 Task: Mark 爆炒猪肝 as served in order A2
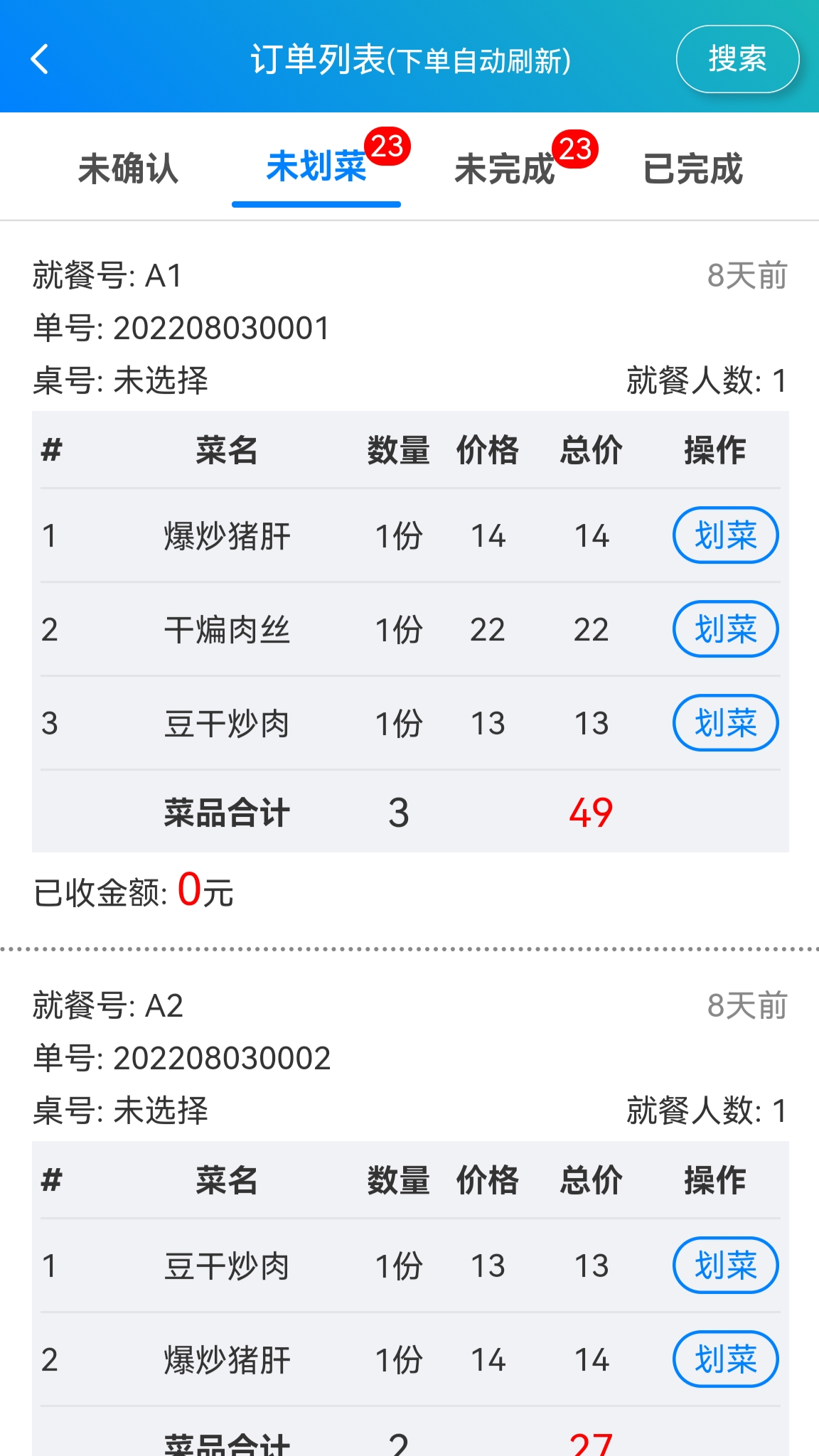(x=724, y=1359)
